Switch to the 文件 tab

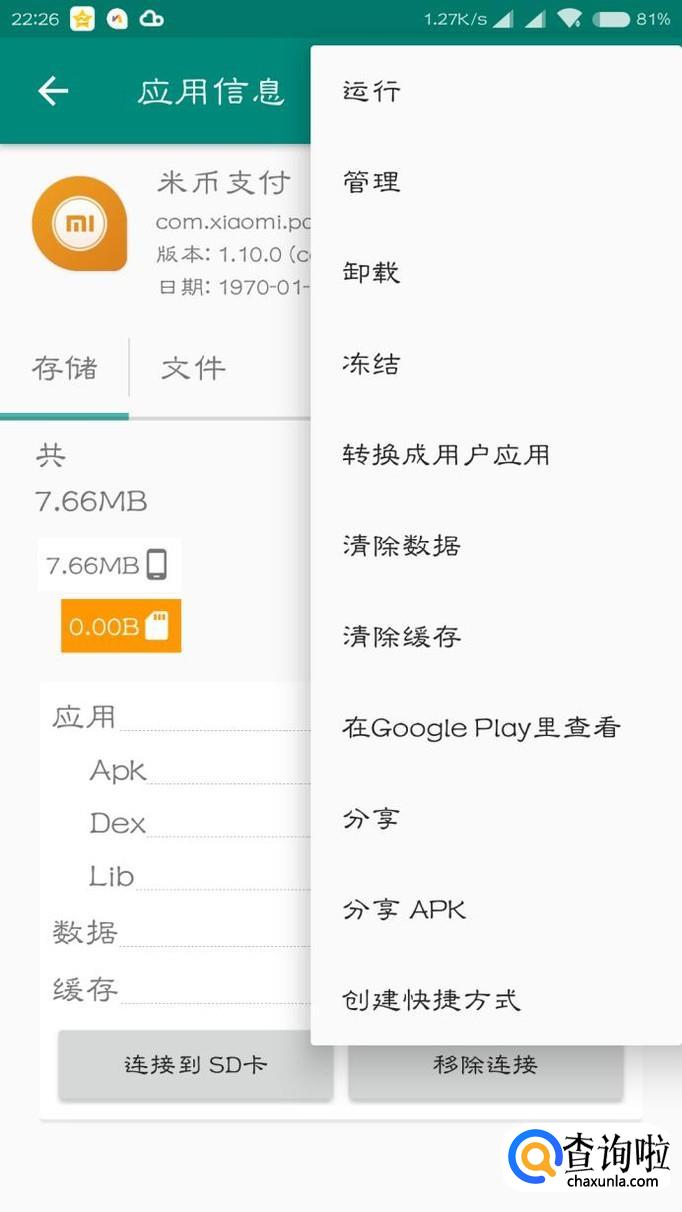[x=193, y=368]
